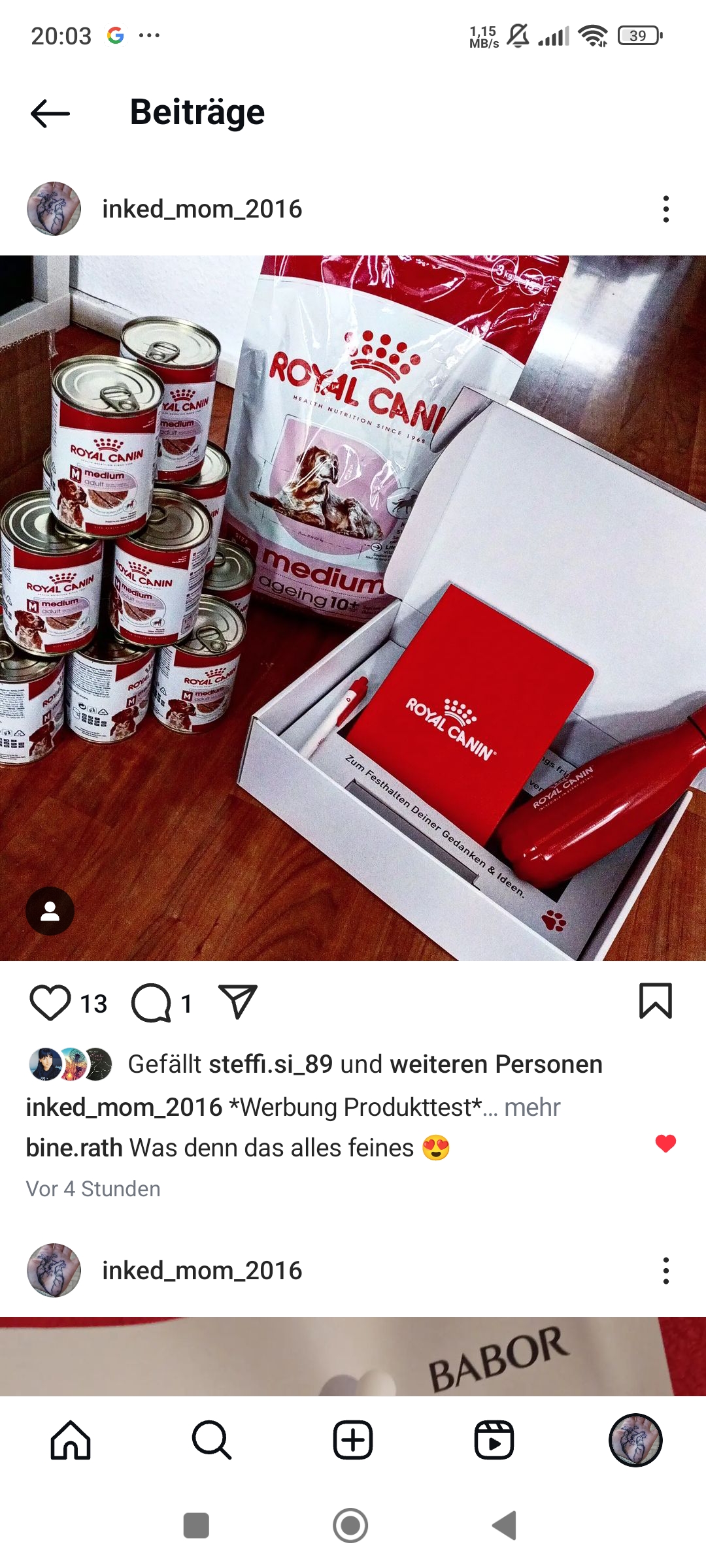706x1568 pixels.
Task: Open the BABOR post image
Action: (x=353, y=1357)
